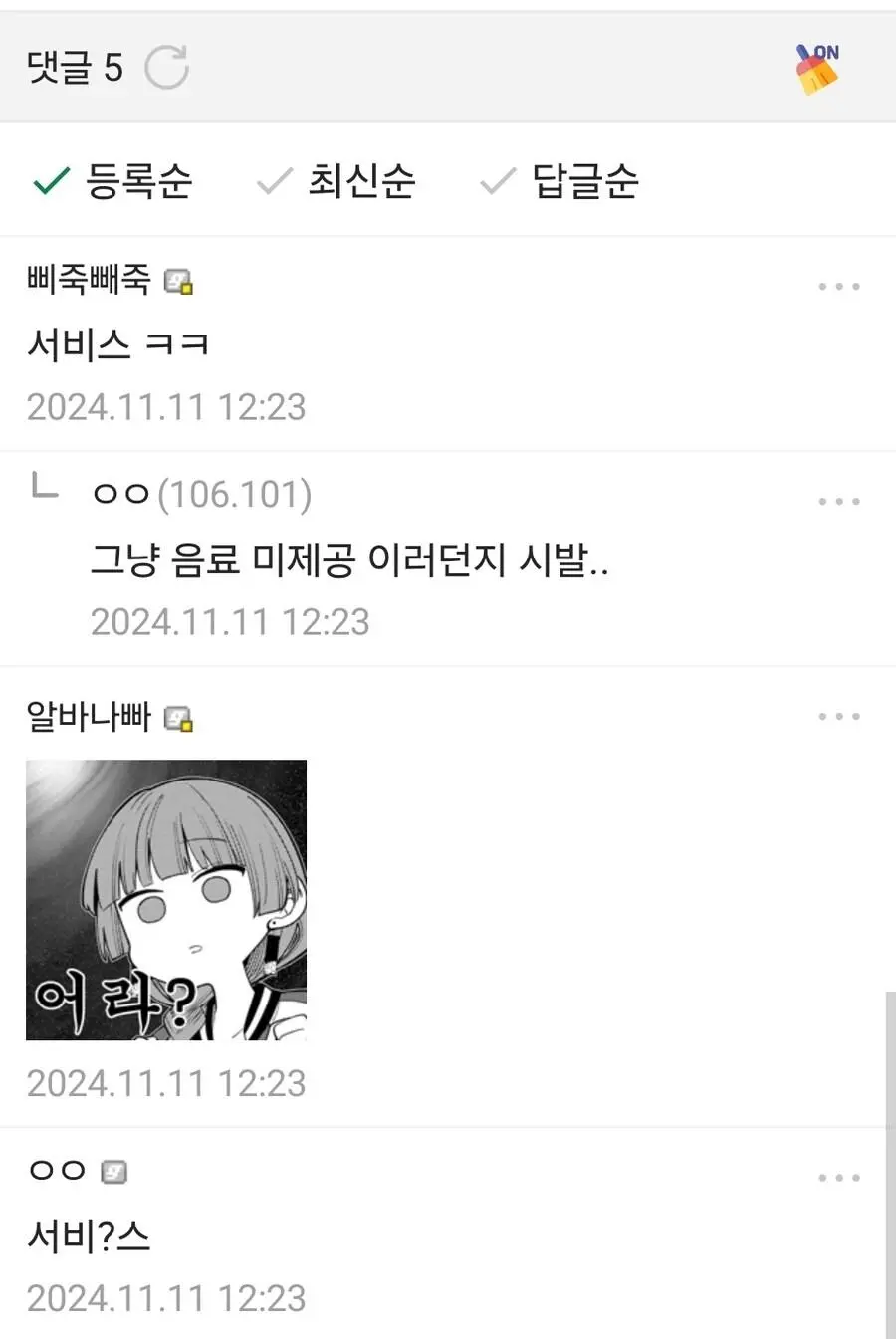Toggle the comment cleaner ON icon
This screenshot has height=1339, width=896.
[817, 68]
